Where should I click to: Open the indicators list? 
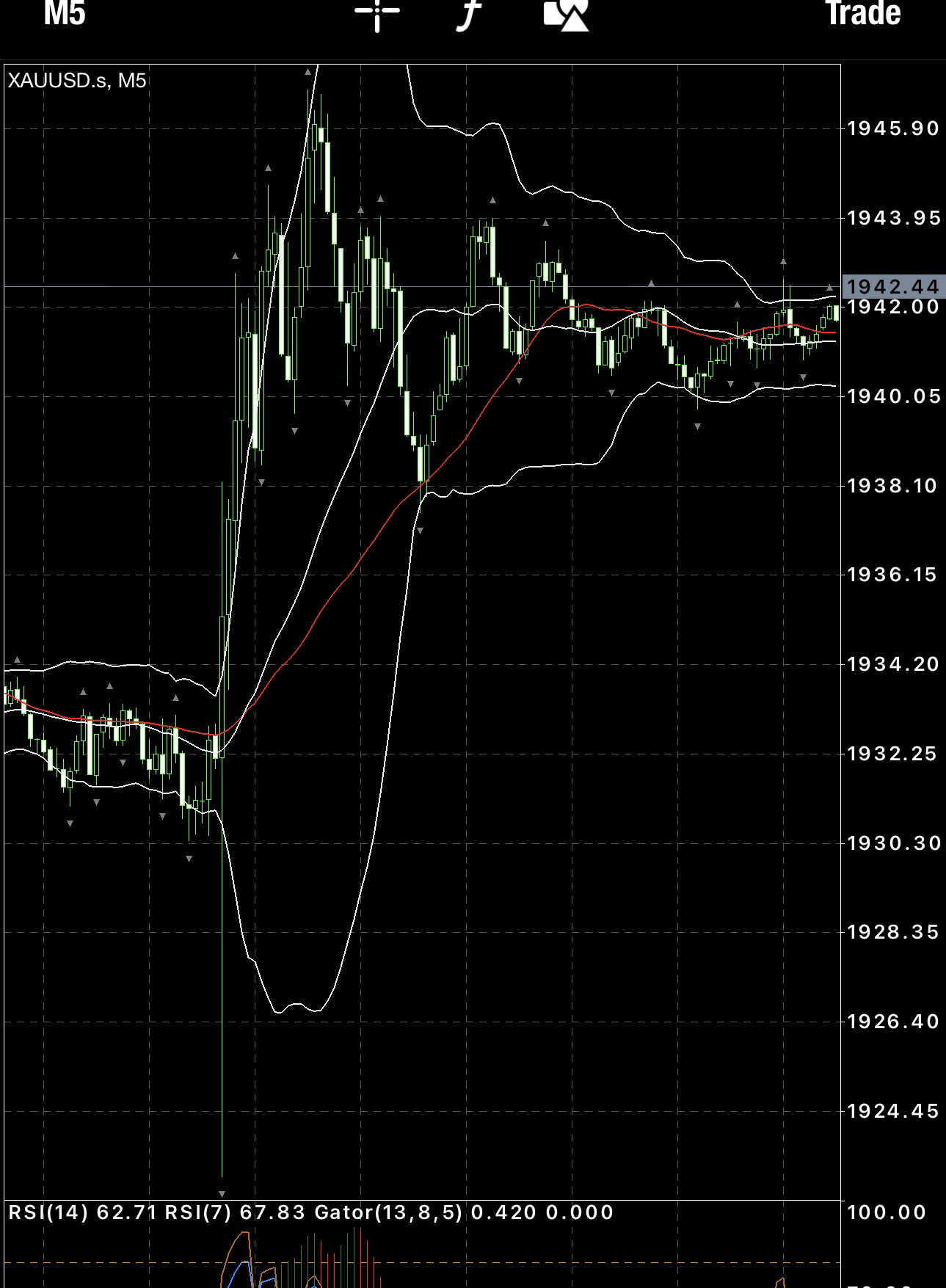(469, 13)
